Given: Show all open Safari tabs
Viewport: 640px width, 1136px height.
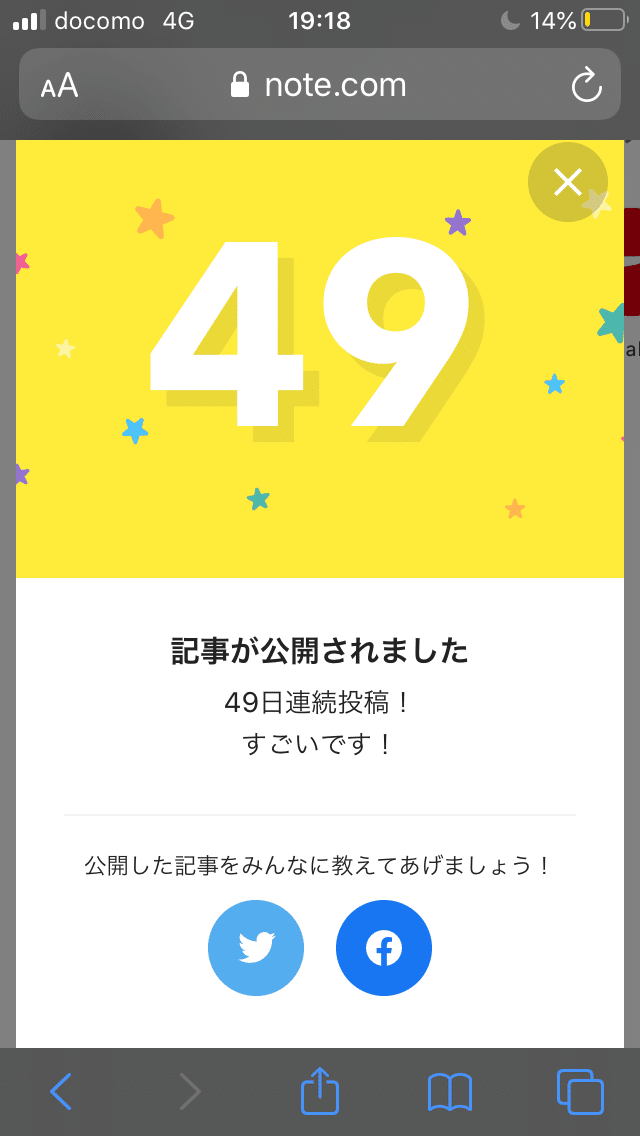Looking at the screenshot, I should coord(580,1091).
